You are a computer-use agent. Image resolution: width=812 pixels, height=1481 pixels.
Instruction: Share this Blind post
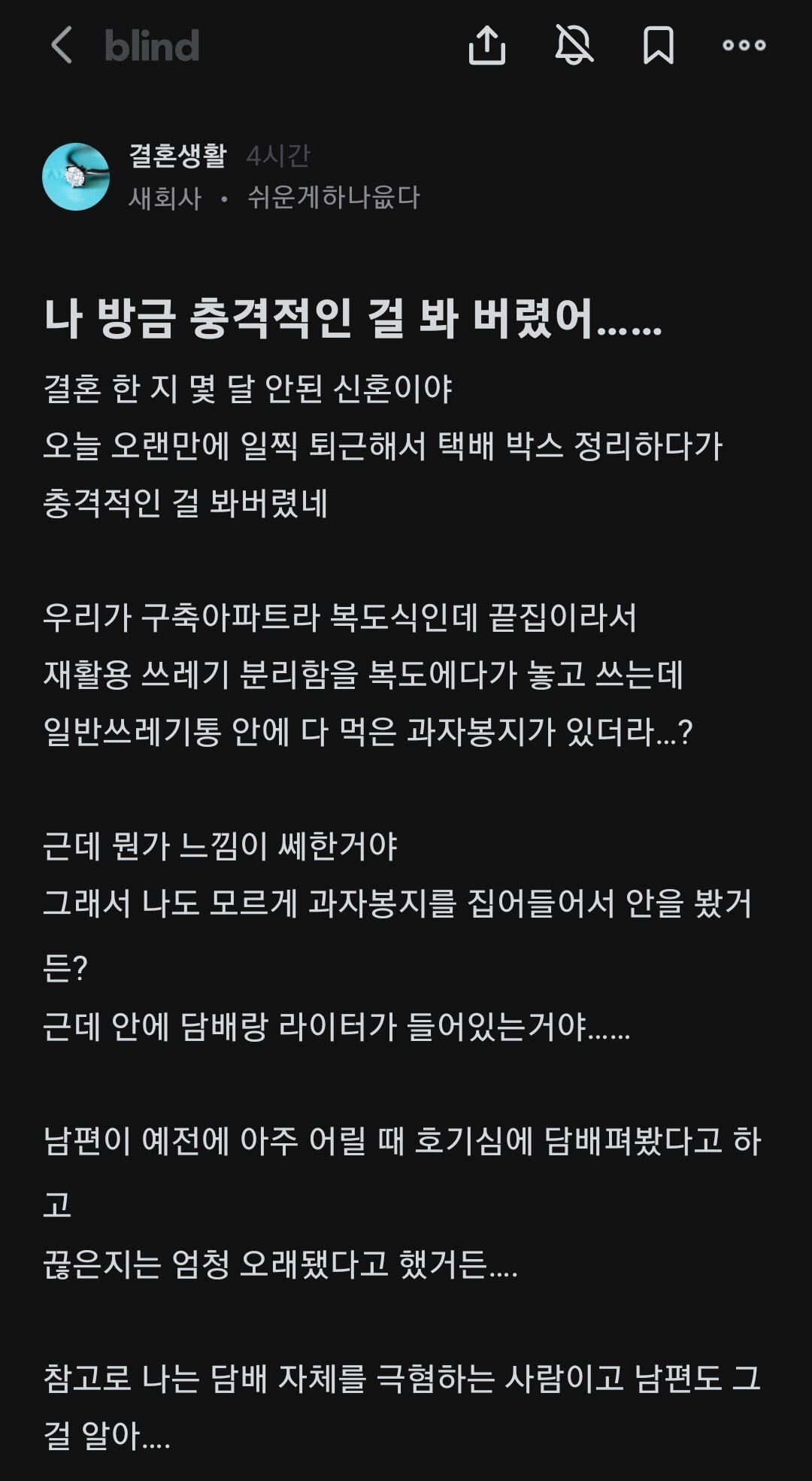click(487, 45)
